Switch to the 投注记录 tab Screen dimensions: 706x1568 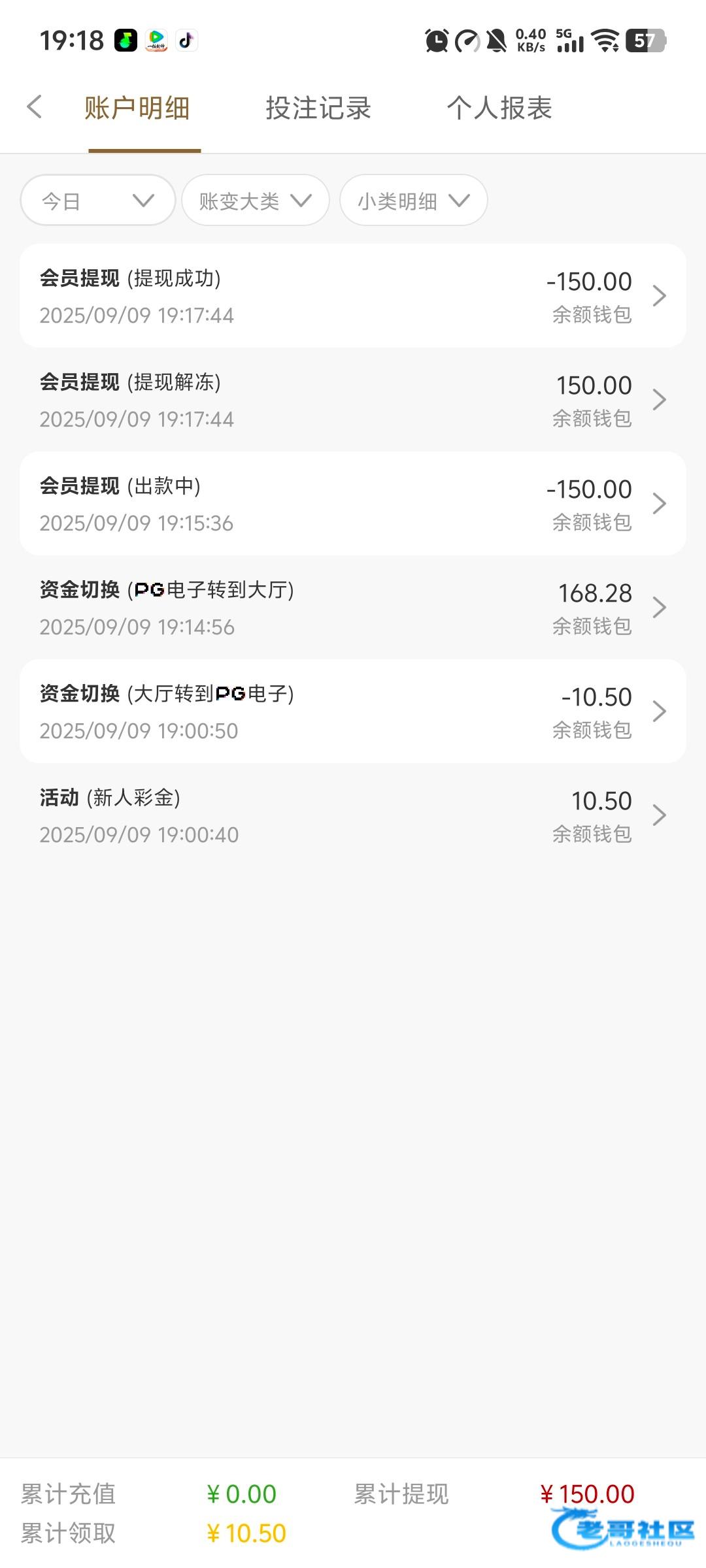pyautogui.click(x=318, y=108)
